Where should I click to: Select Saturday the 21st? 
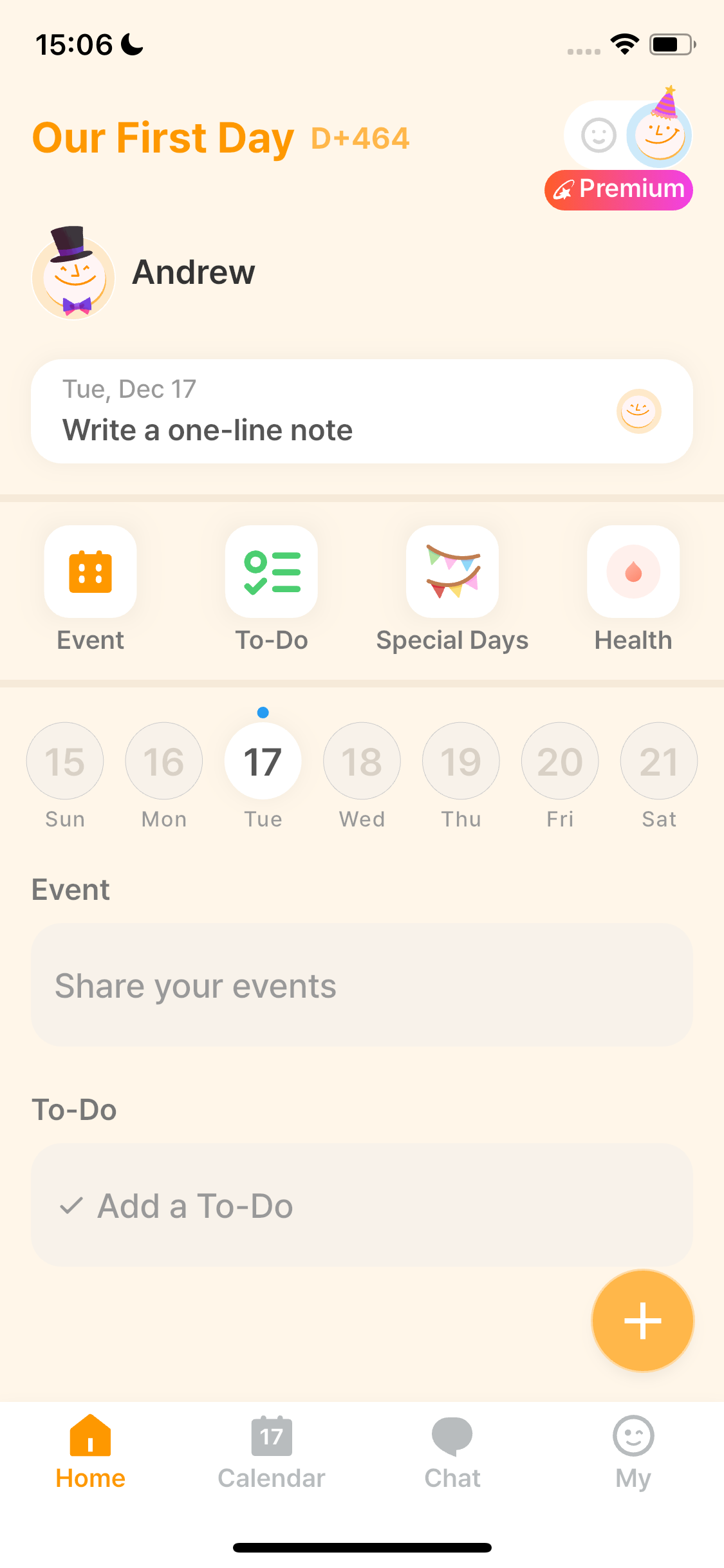tap(658, 761)
